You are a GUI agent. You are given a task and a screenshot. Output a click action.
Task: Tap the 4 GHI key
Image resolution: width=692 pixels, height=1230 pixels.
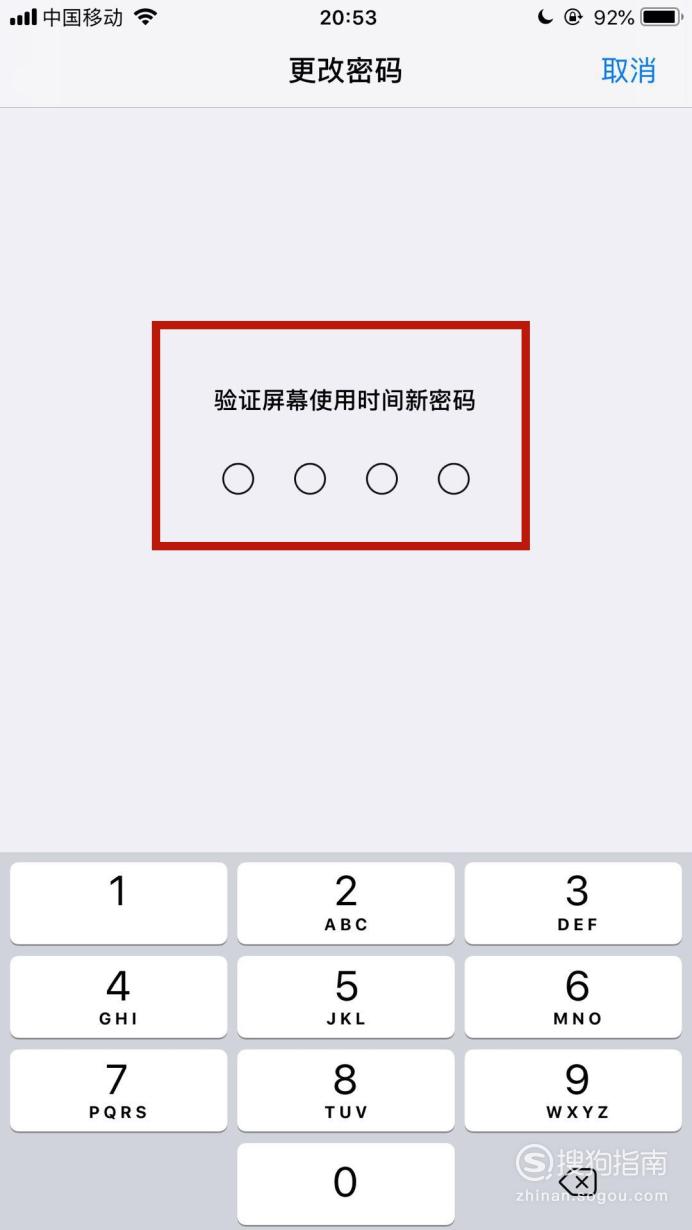pyautogui.click(x=119, y=997)
